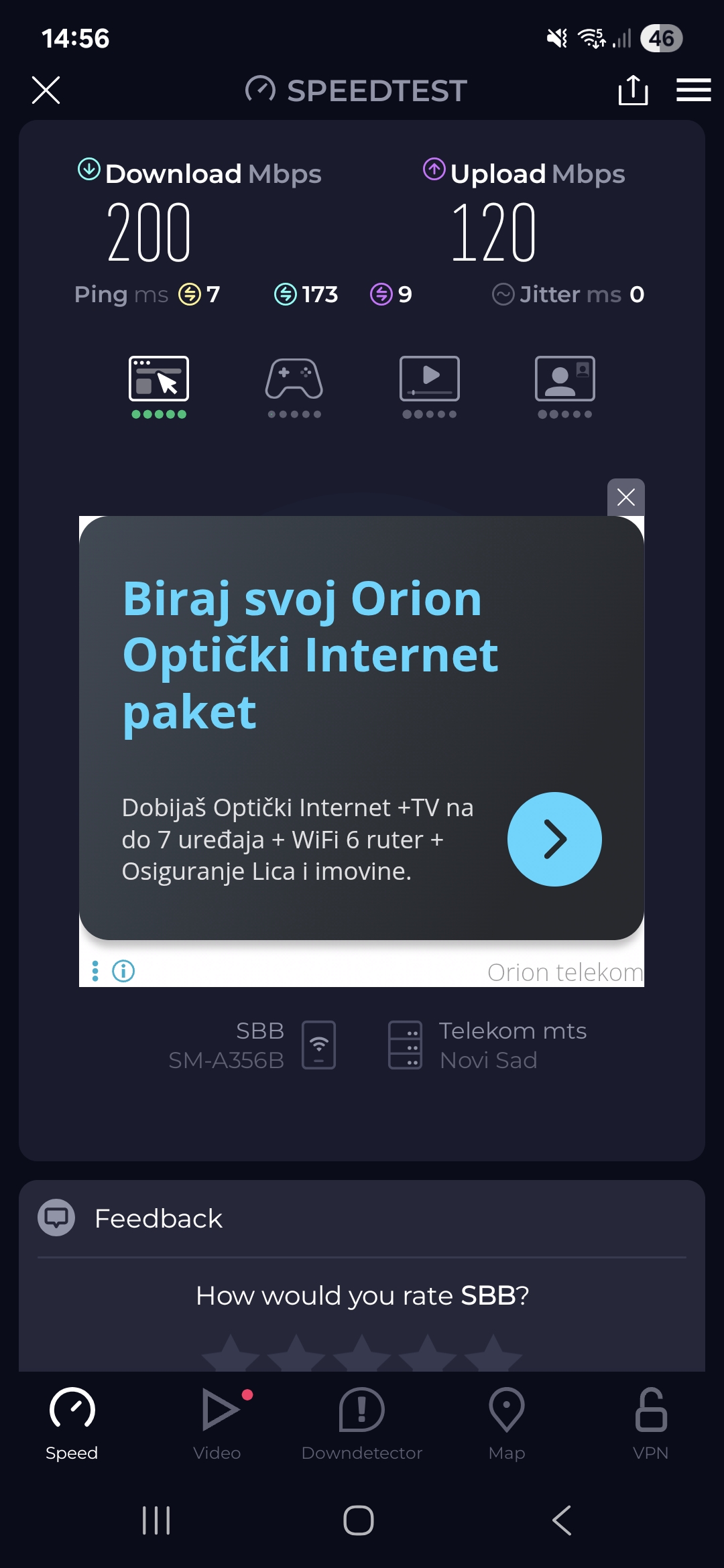This screenshot has height=1568, width=724.
Task: View online gaming quality rating
Action: (294, 387)
